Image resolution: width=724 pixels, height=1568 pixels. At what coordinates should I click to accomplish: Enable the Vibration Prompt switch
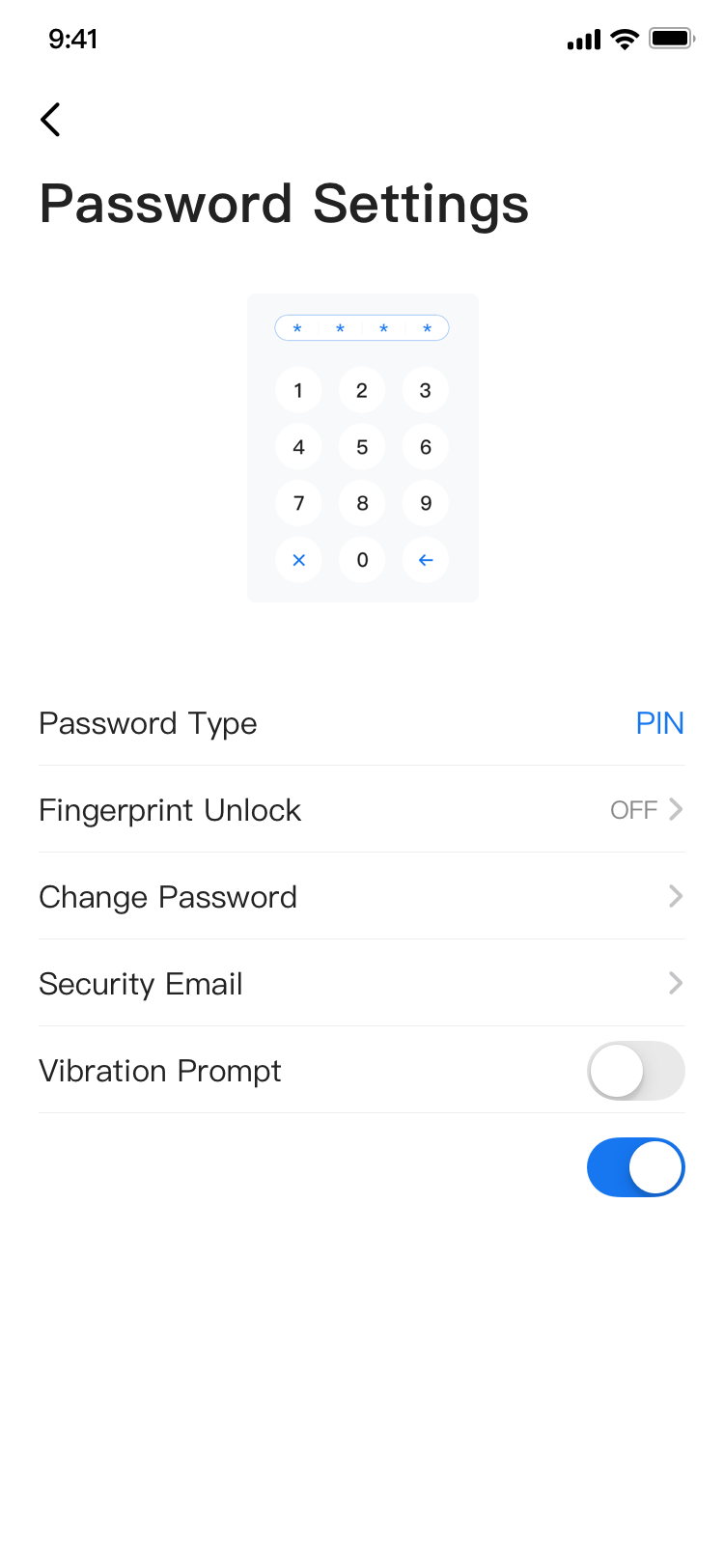[x=636, y=1071]
